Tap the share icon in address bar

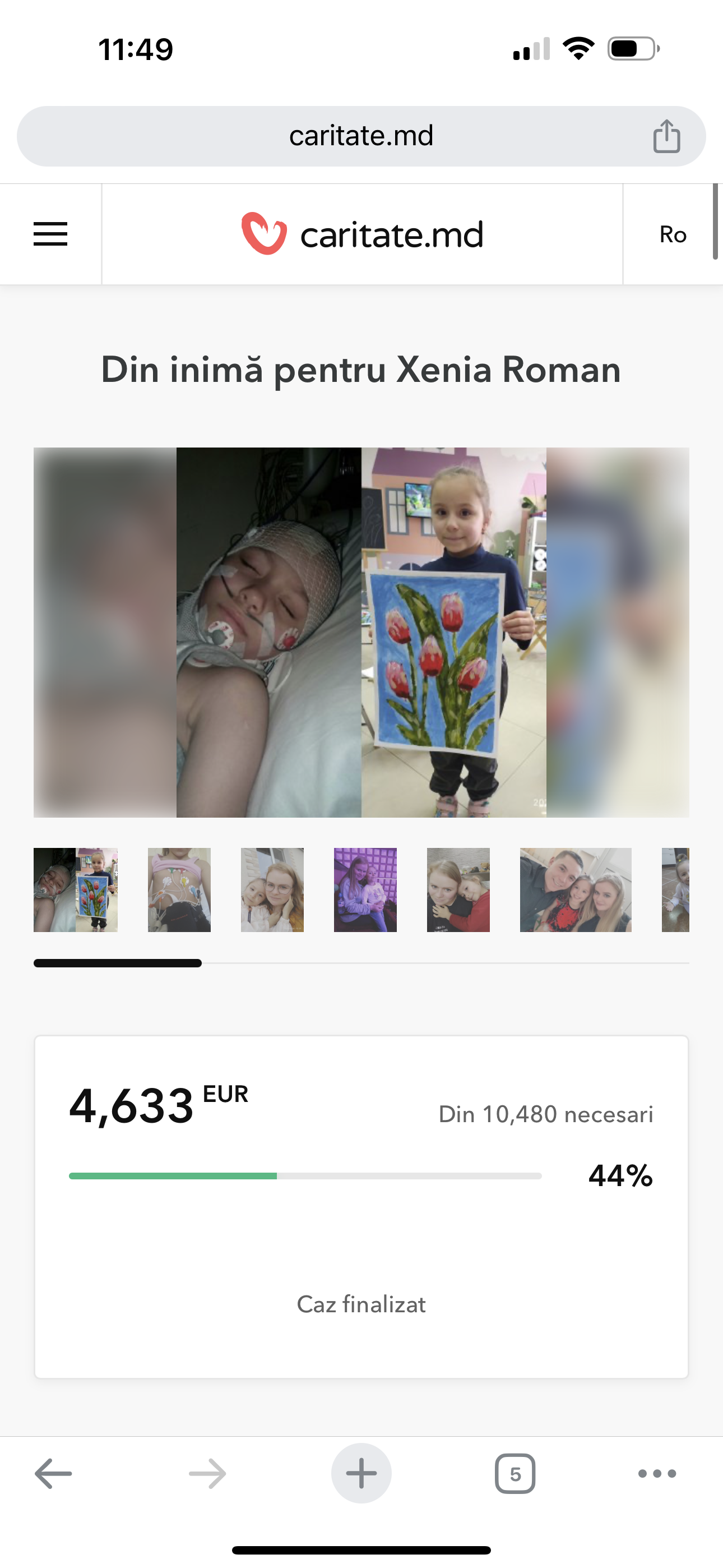[666, 136]
